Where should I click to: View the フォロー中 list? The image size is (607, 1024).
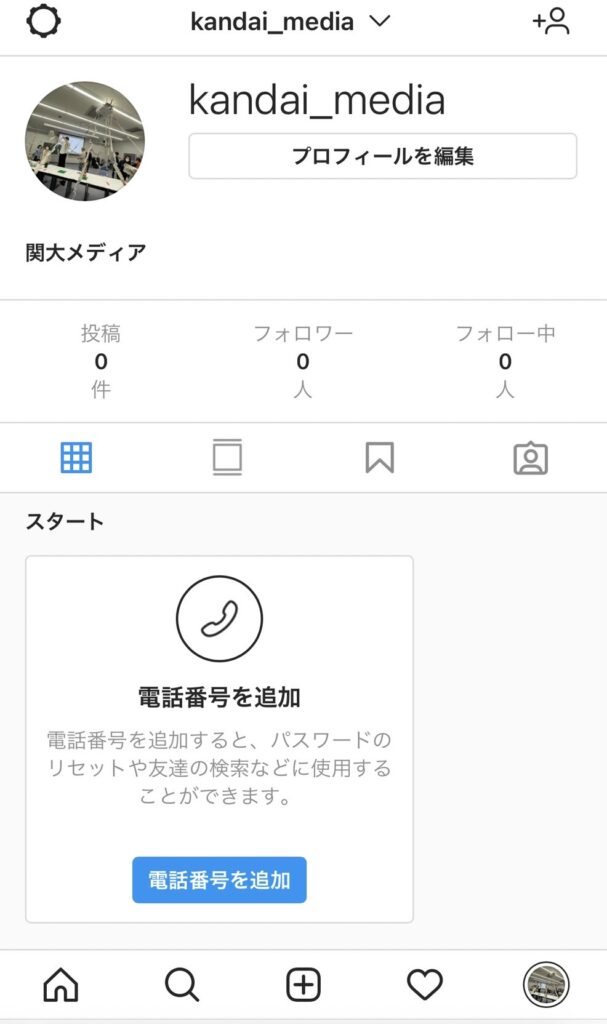[x=505, y=361]
